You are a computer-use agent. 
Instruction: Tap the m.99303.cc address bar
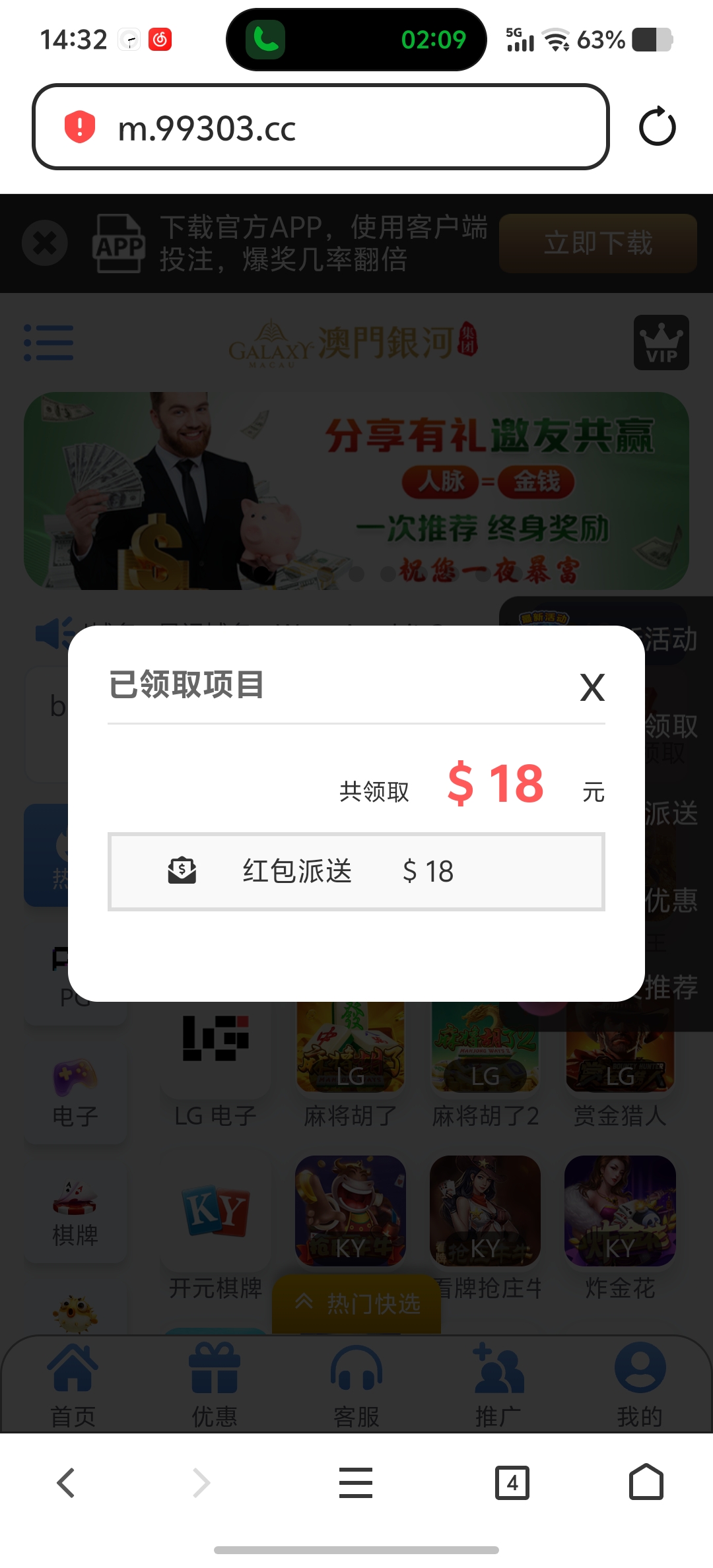[x=320, y=127]
